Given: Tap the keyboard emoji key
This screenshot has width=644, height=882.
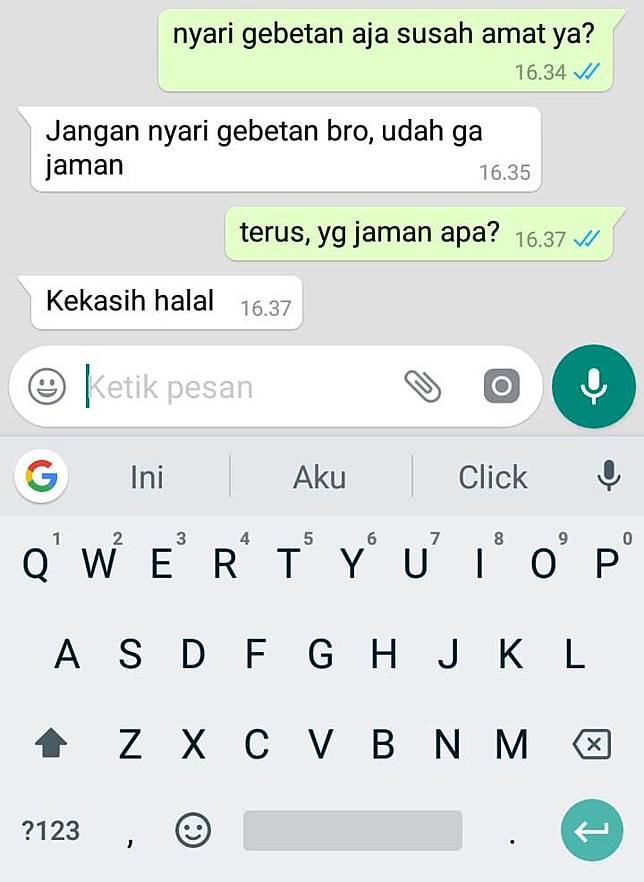Looking at the screenshot, I should [x=193, y=829].
